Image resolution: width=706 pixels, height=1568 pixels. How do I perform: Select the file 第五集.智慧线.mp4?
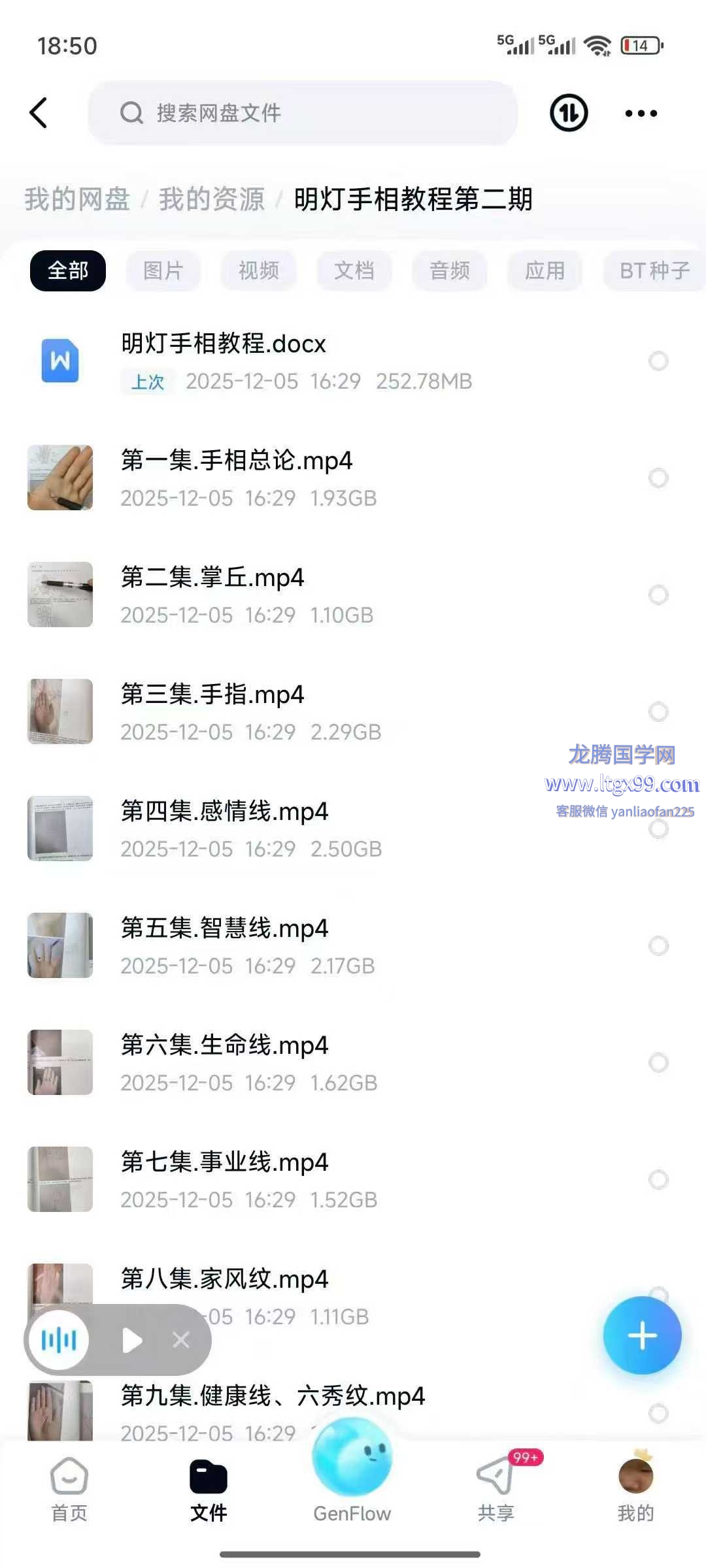coord(658,946)
